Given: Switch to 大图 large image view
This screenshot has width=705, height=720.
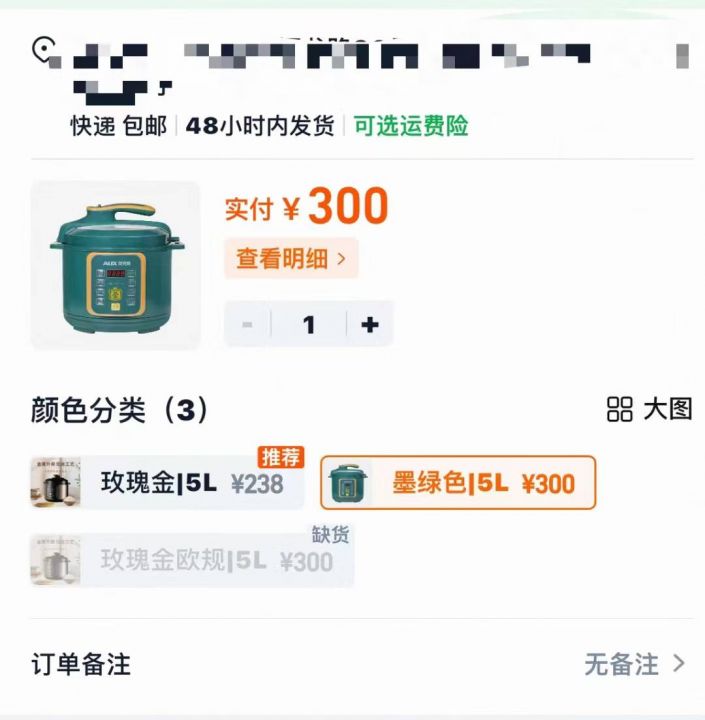Looking at the screenshot, I should (650, 409).
